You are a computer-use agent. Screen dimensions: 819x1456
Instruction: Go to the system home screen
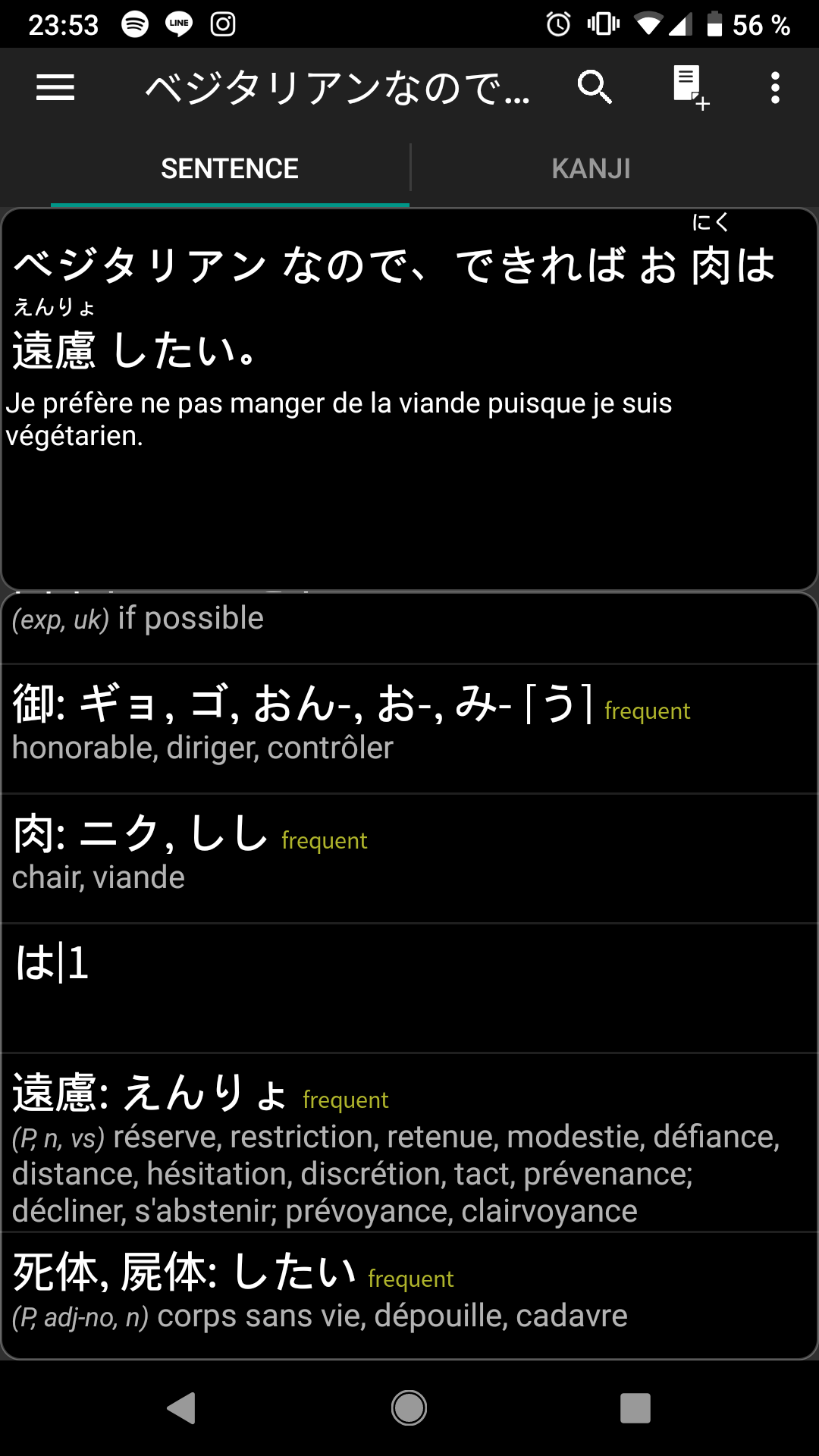[x=409, y=1408]
